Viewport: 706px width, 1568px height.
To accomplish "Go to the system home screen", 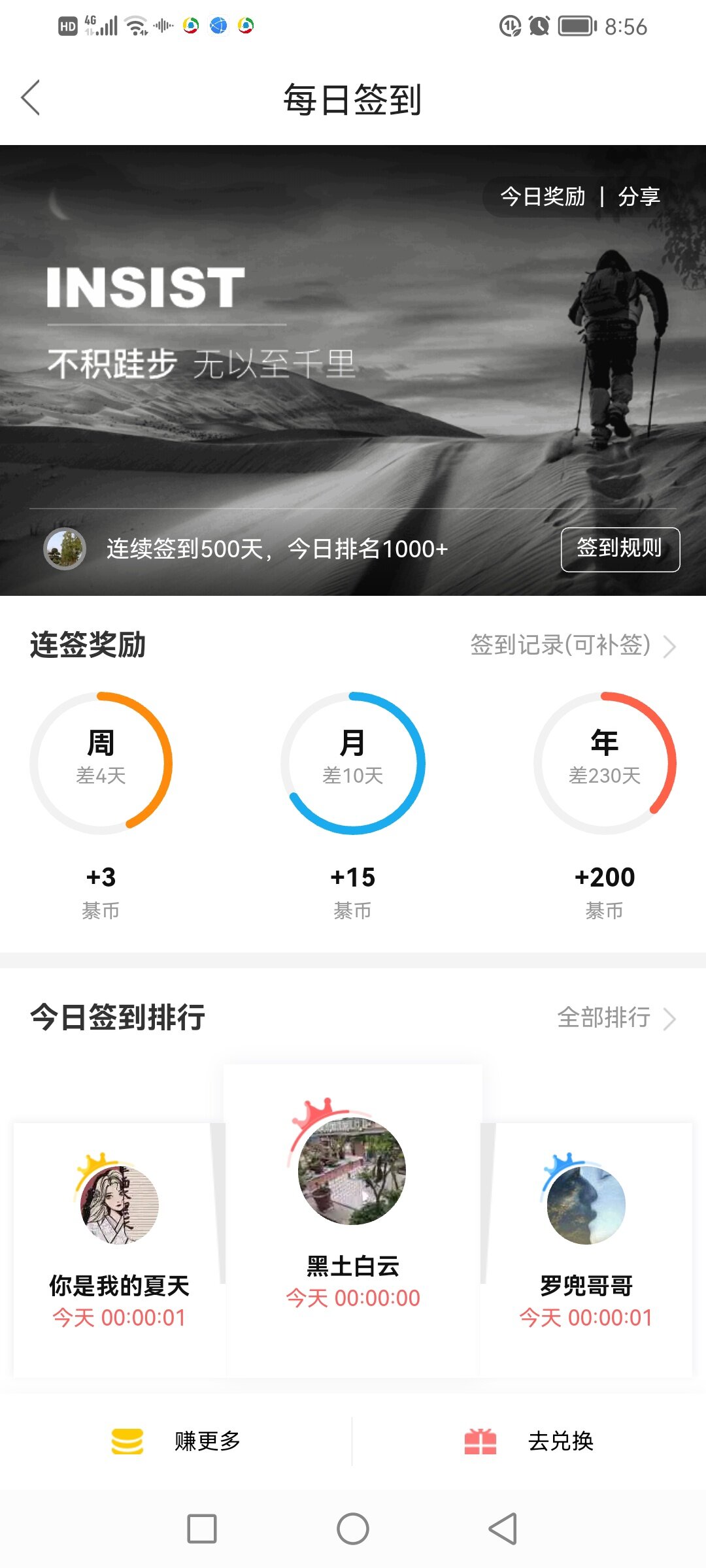I will coord(353,1529).
